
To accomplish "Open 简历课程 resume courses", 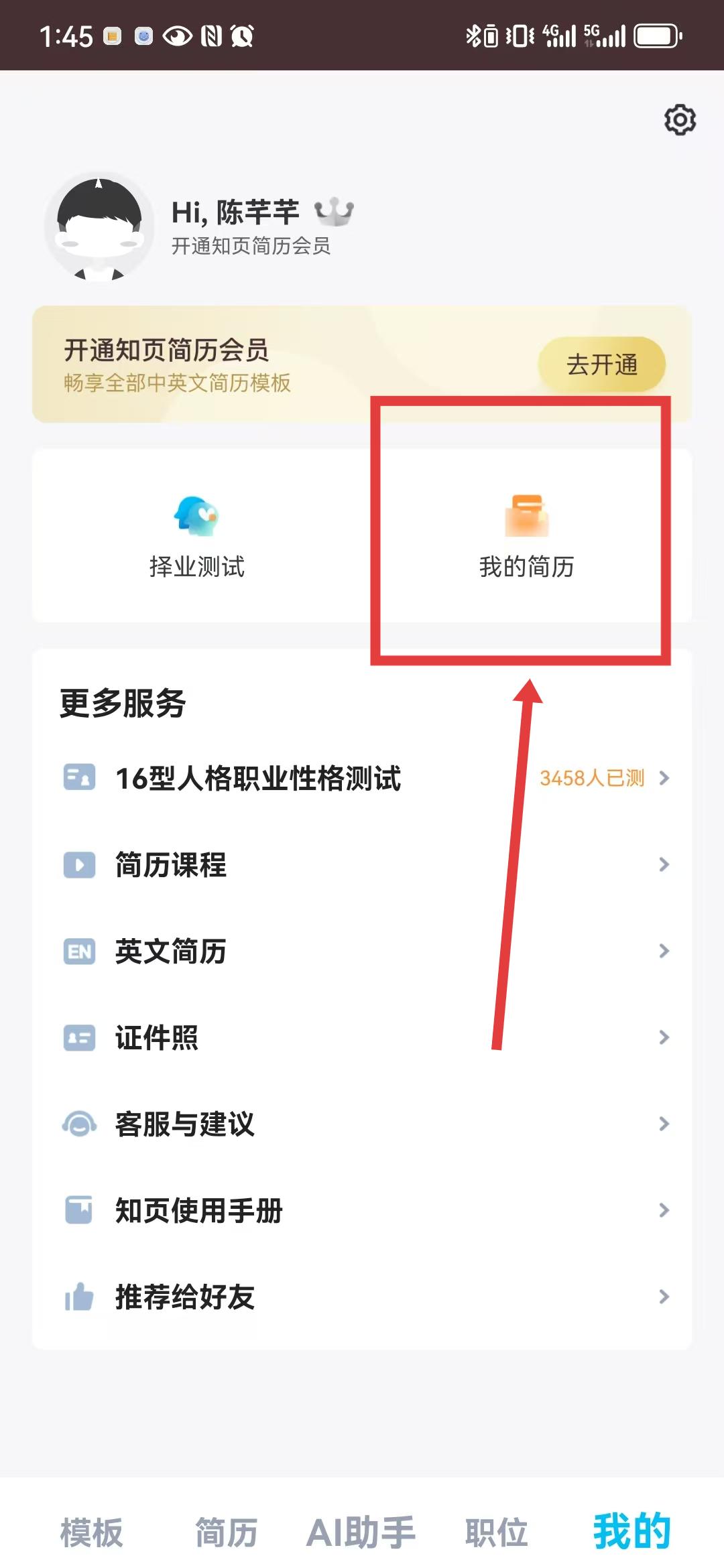I will point(362,864).
